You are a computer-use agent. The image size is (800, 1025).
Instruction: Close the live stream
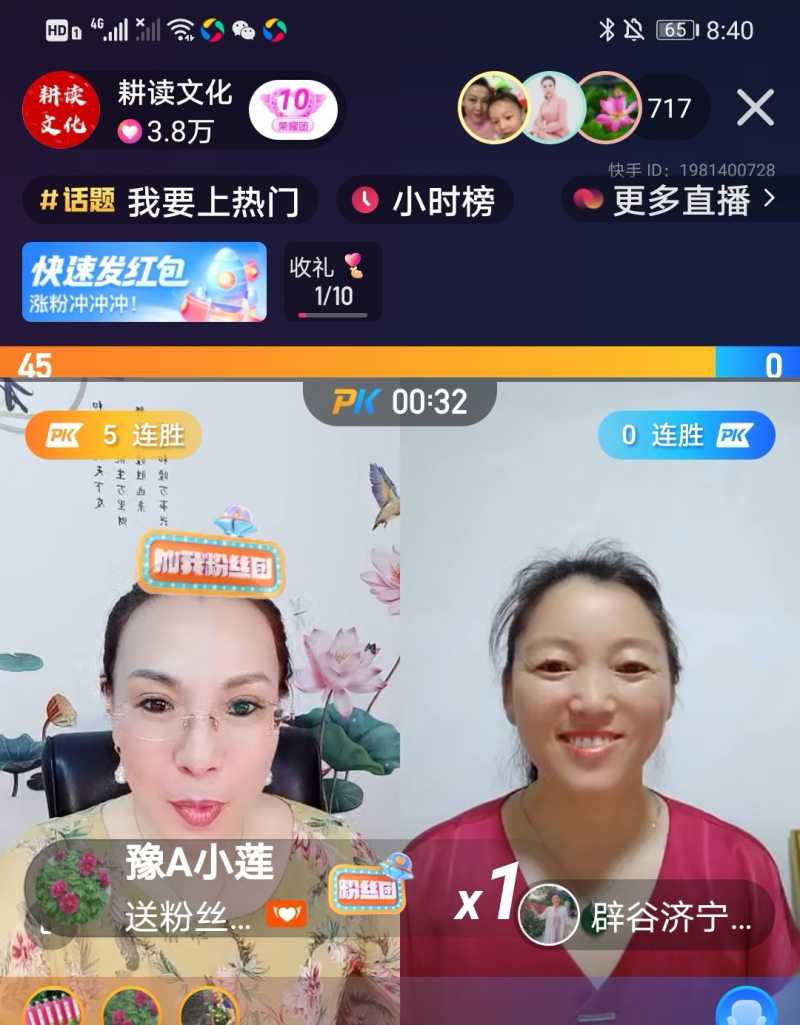[x=755, y=108]
